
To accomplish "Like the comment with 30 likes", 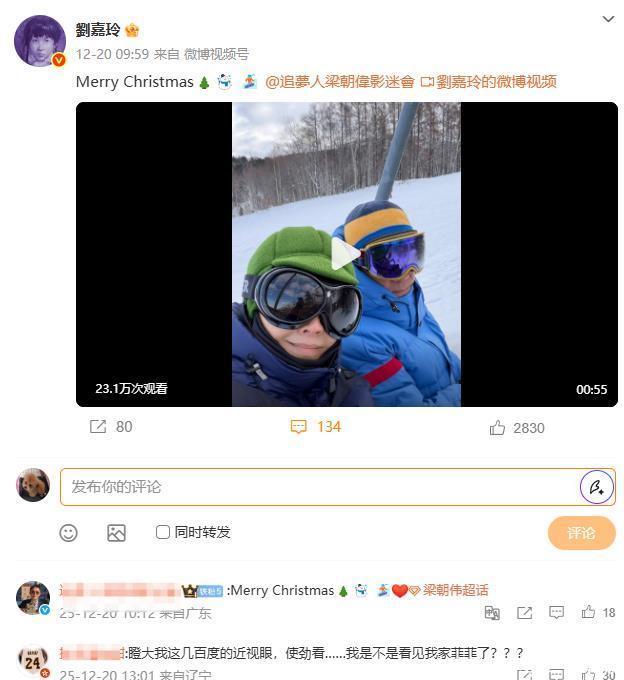I will pyautogui.click(x=598, y=675).
